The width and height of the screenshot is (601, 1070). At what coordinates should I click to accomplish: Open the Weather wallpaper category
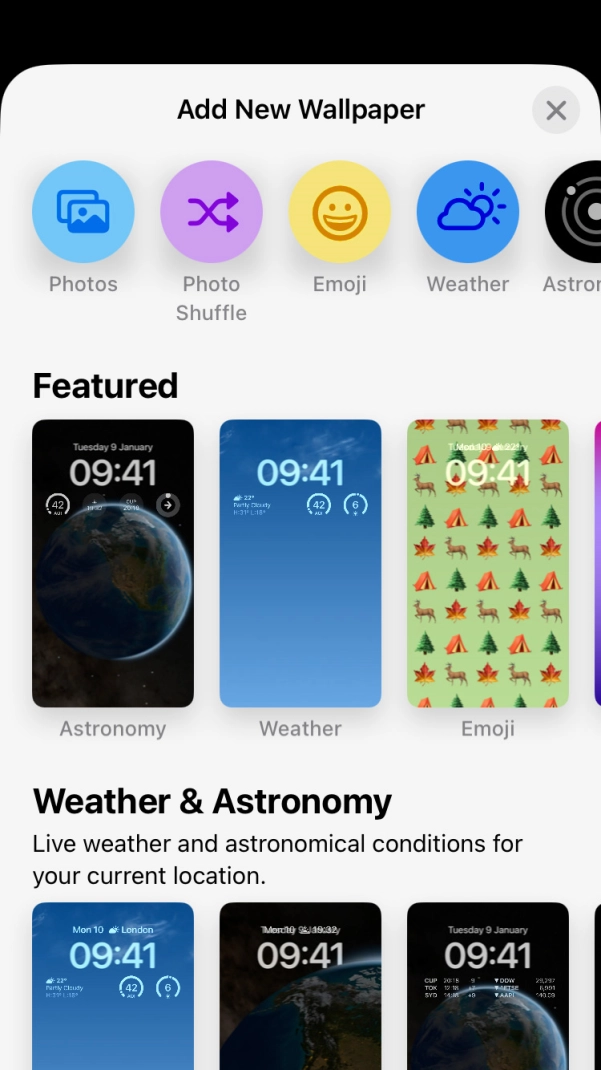click(467, 212)
